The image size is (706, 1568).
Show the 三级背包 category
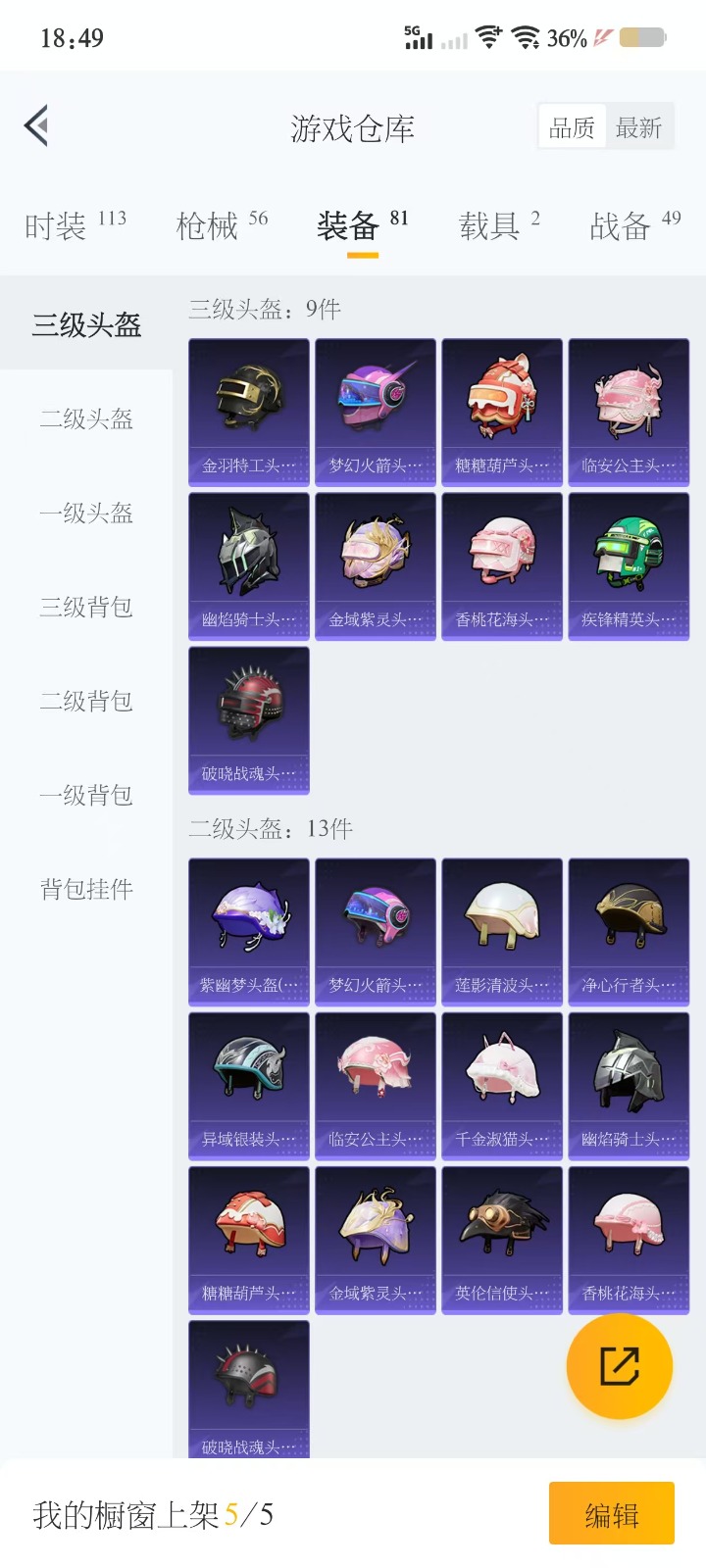tap(86, 608)
